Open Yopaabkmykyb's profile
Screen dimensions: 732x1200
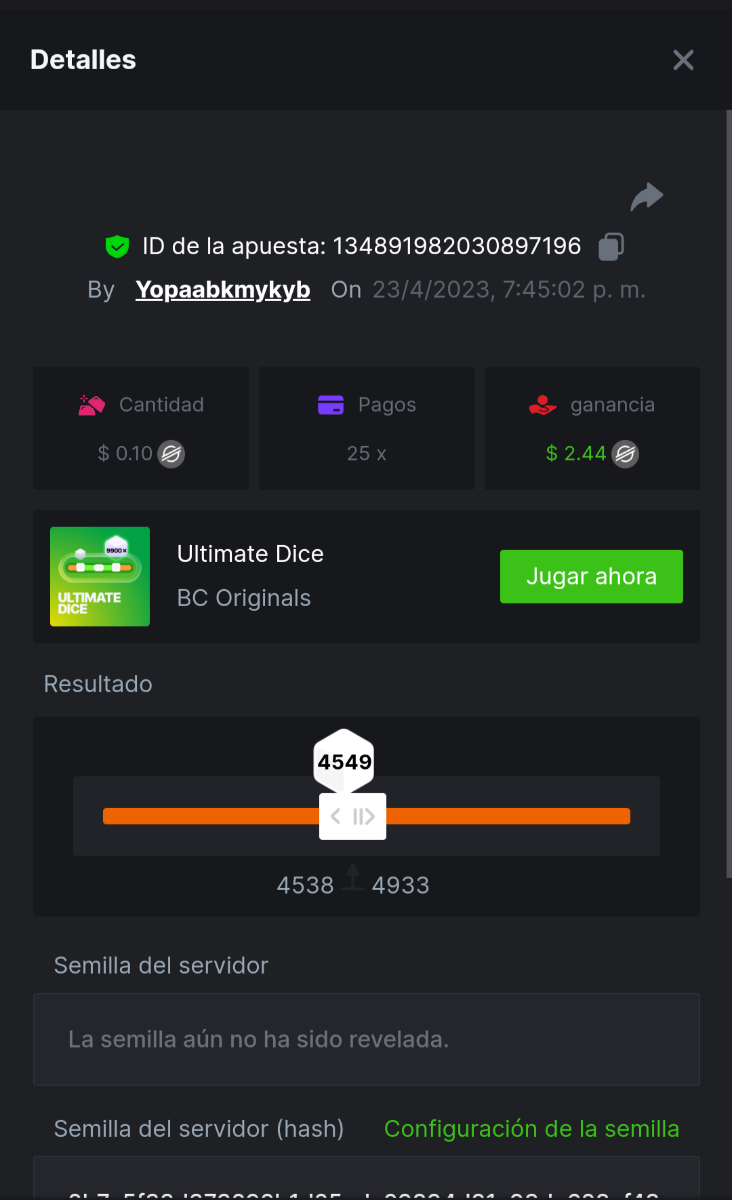click(x=223, y=290)
